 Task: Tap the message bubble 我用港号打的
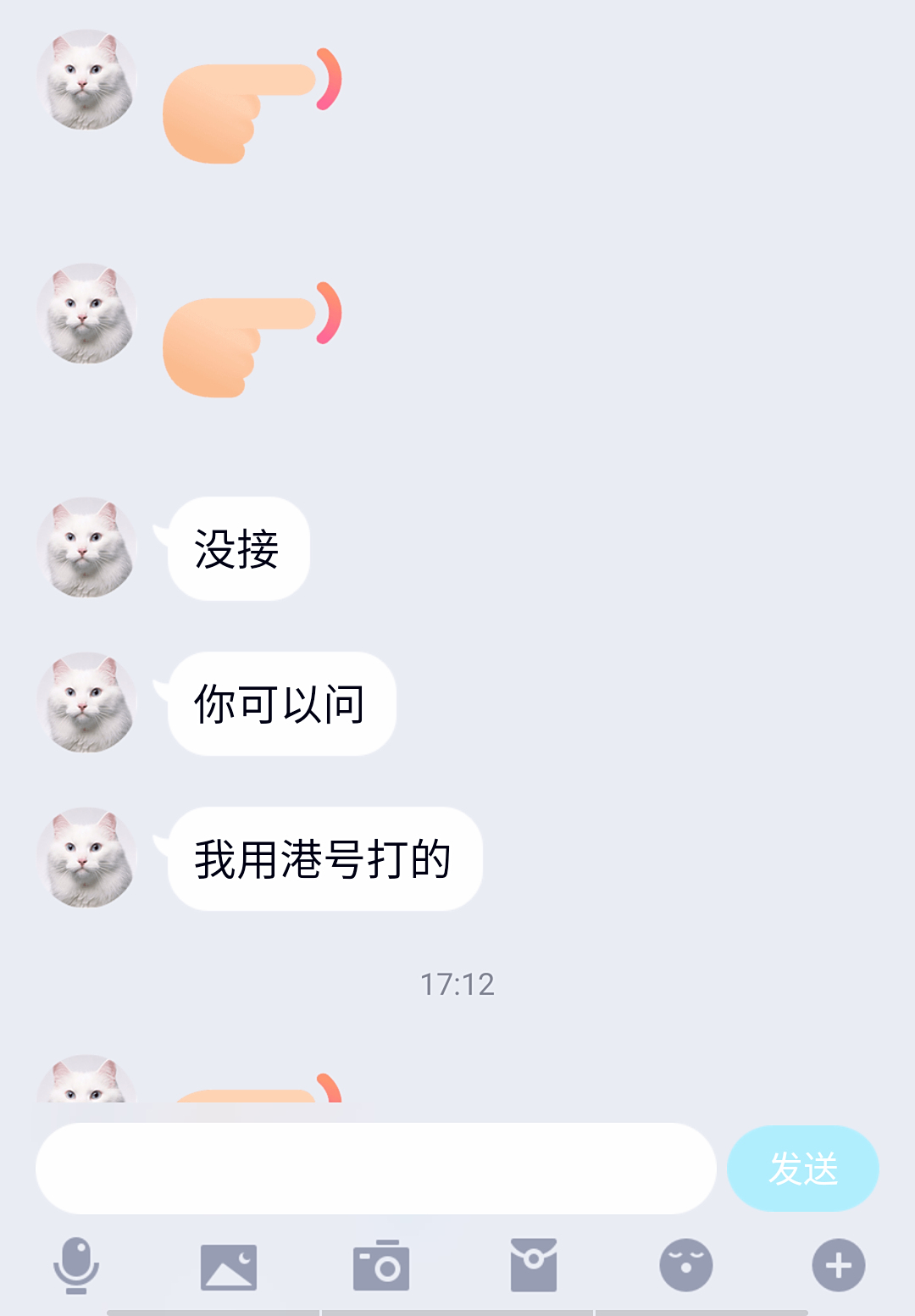[324, 858]
